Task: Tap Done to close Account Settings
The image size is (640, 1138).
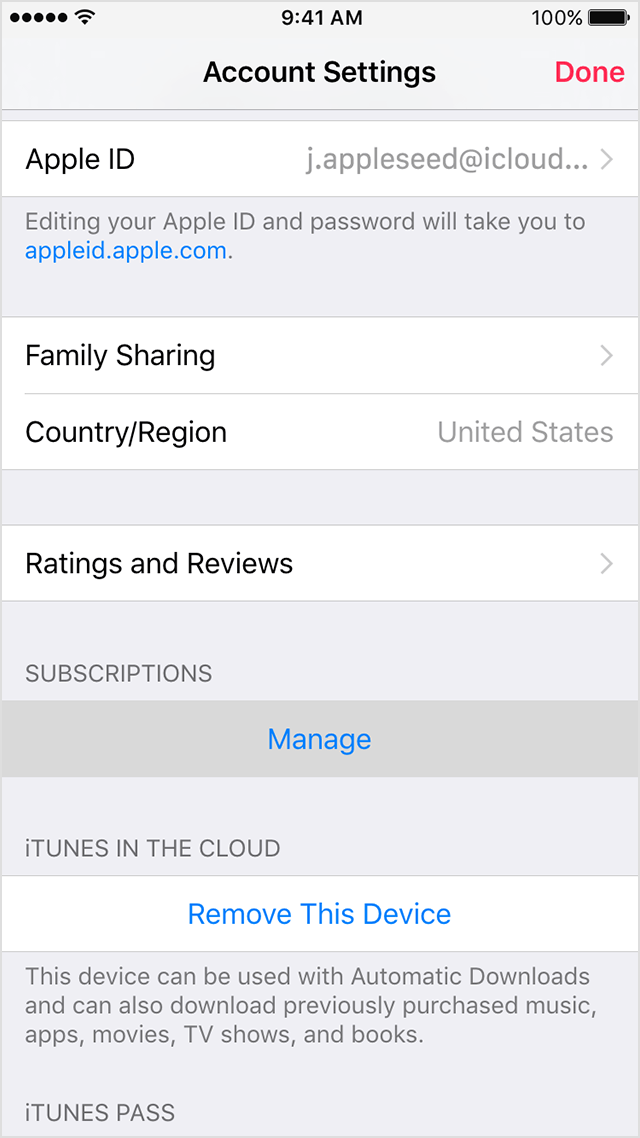Action: (589, 72)
